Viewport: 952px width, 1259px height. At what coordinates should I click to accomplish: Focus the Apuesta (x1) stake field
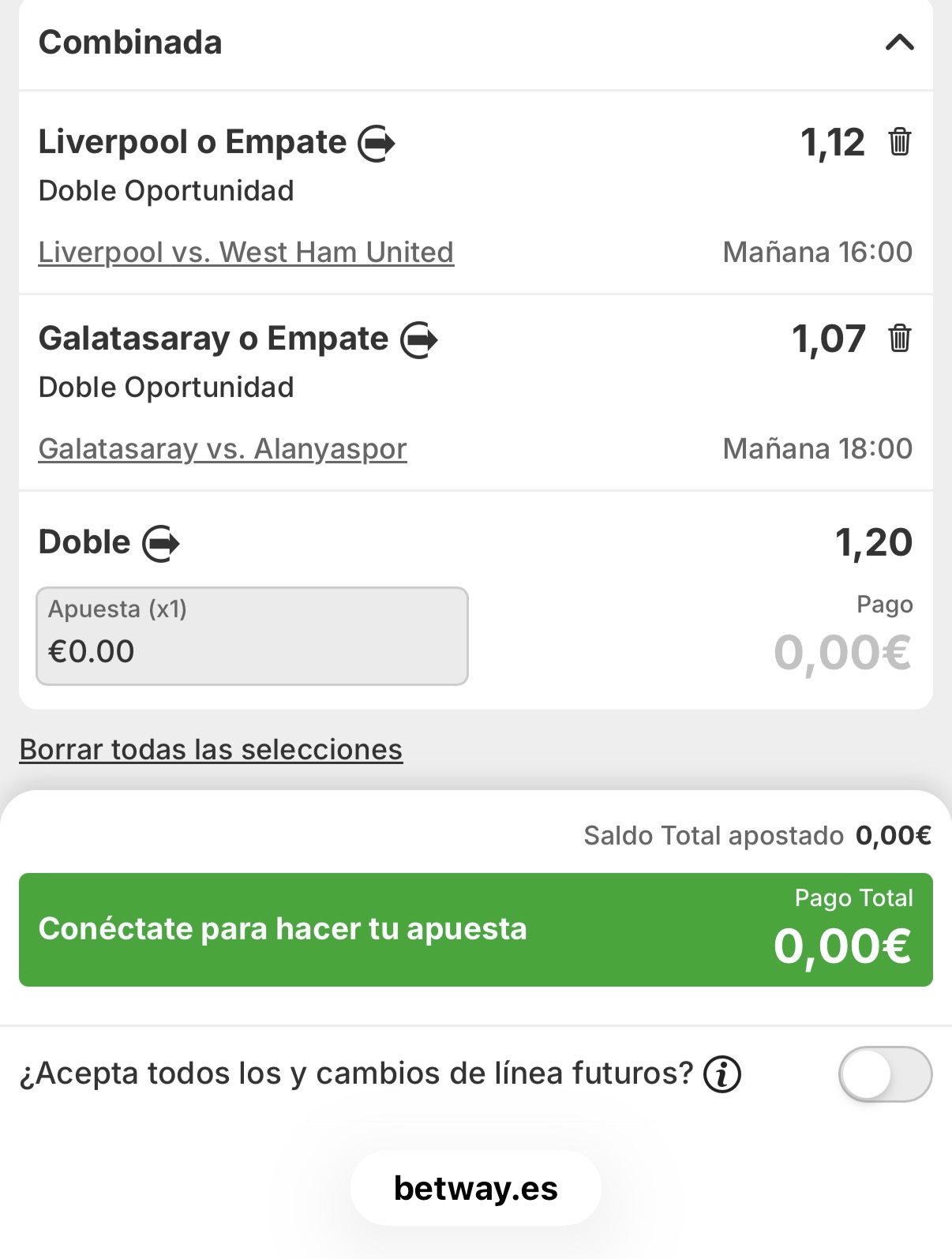click(252, 636)
